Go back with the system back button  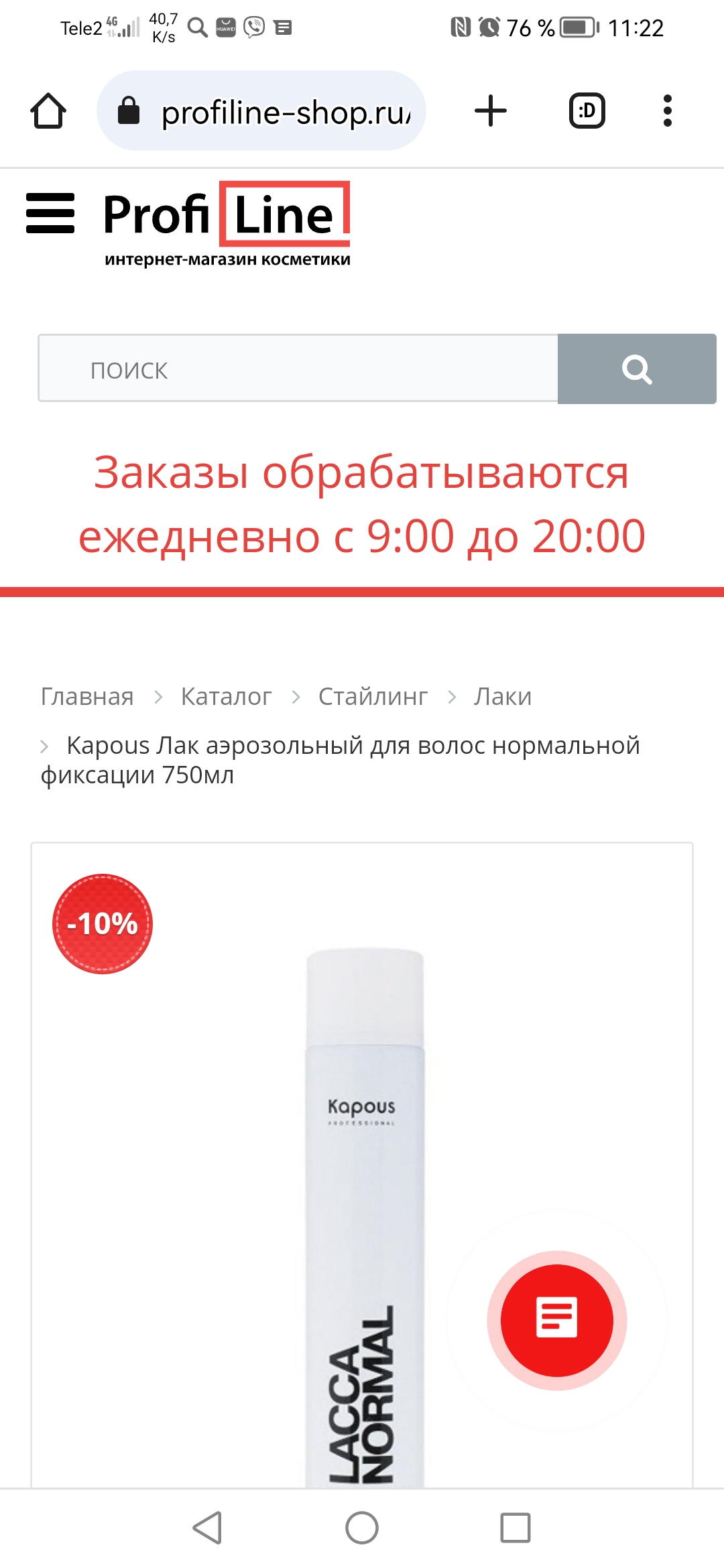point(207,1528)
